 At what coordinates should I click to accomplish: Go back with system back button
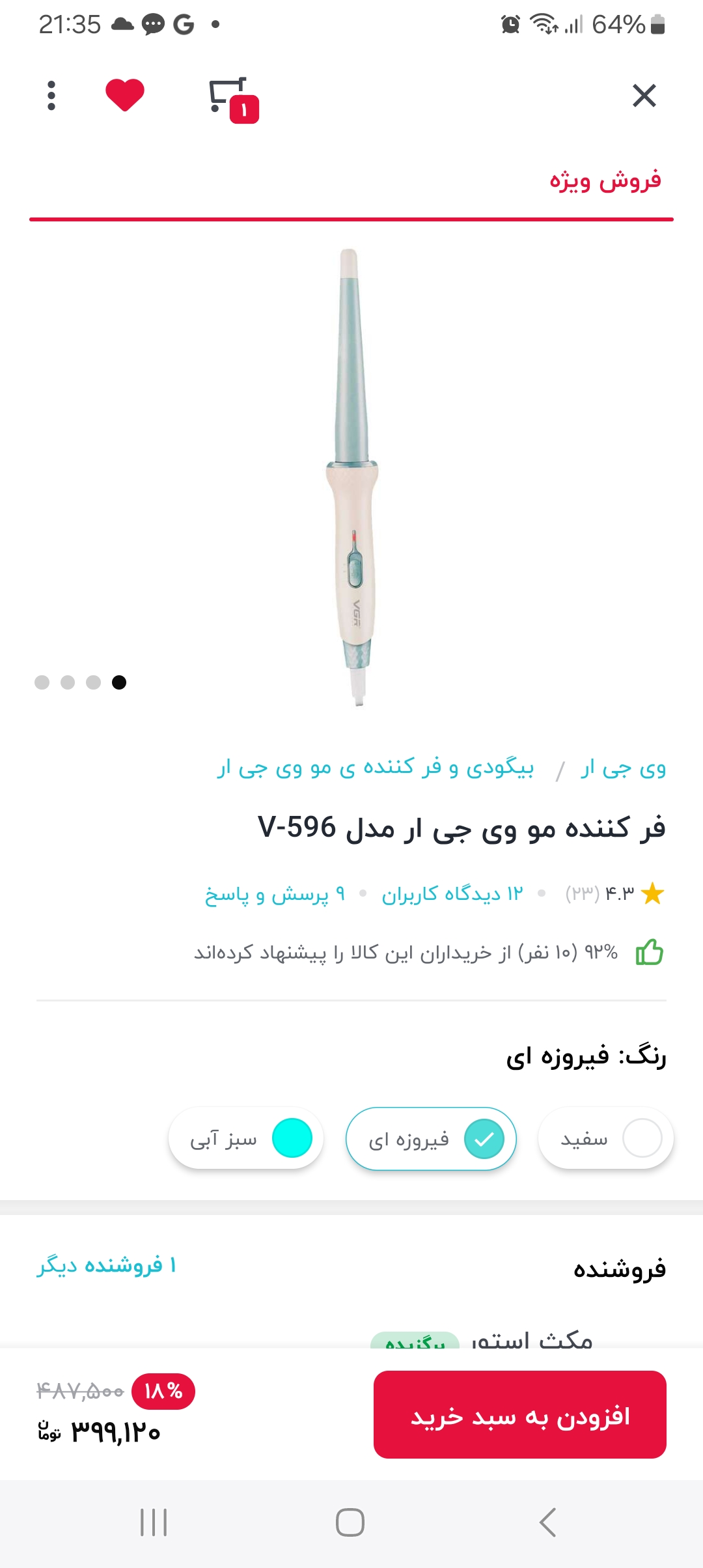[x=547, y=1522]
